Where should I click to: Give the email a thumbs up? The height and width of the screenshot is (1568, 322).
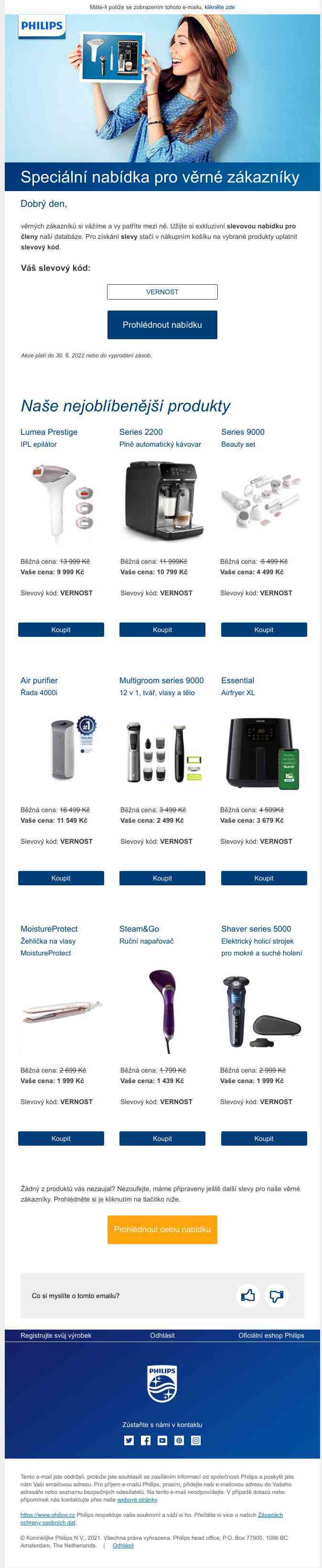[x=248, y=1296]
